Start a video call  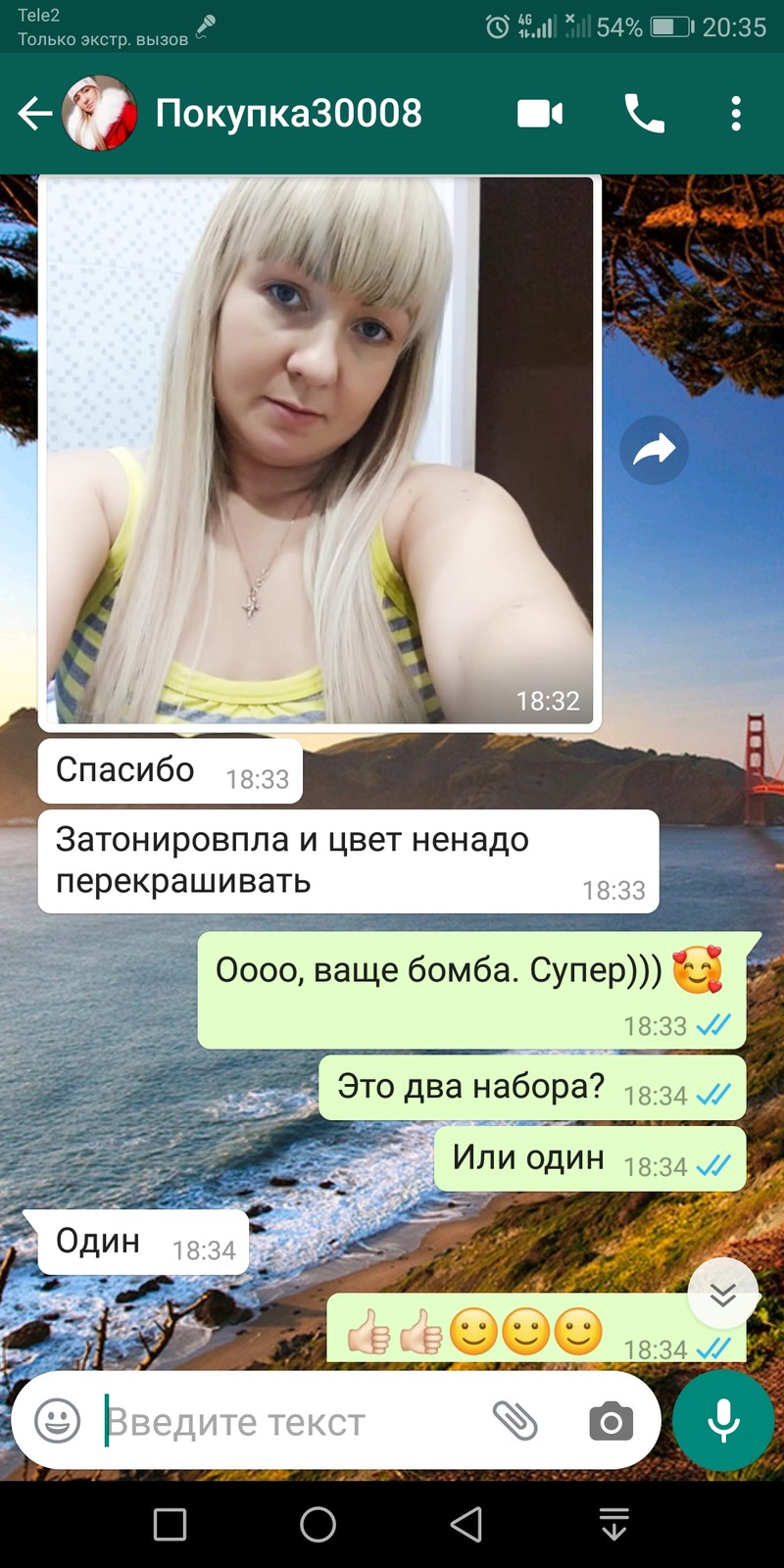(x=540, y=114)
